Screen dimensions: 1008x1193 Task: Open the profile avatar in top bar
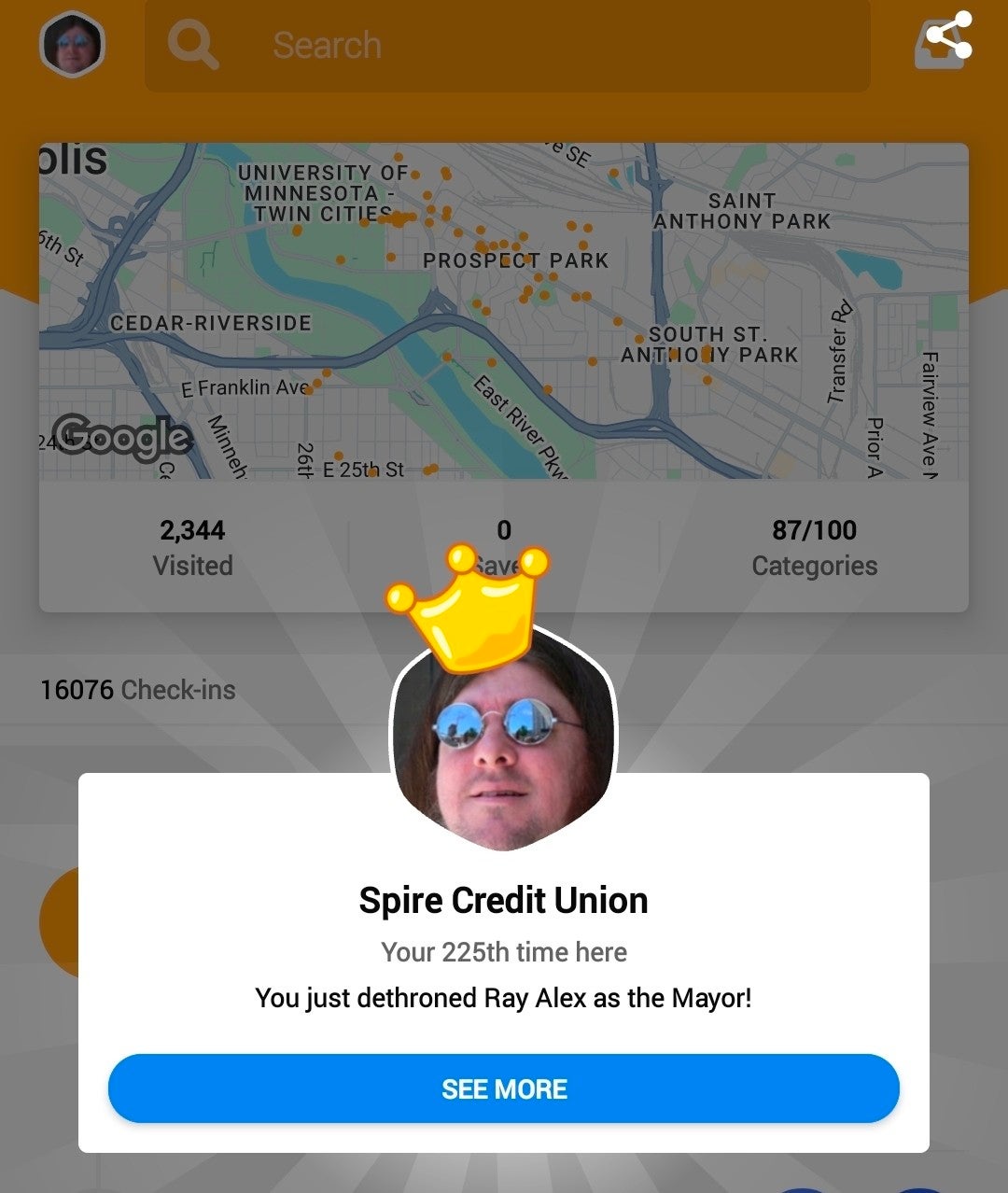click(72, 44)
